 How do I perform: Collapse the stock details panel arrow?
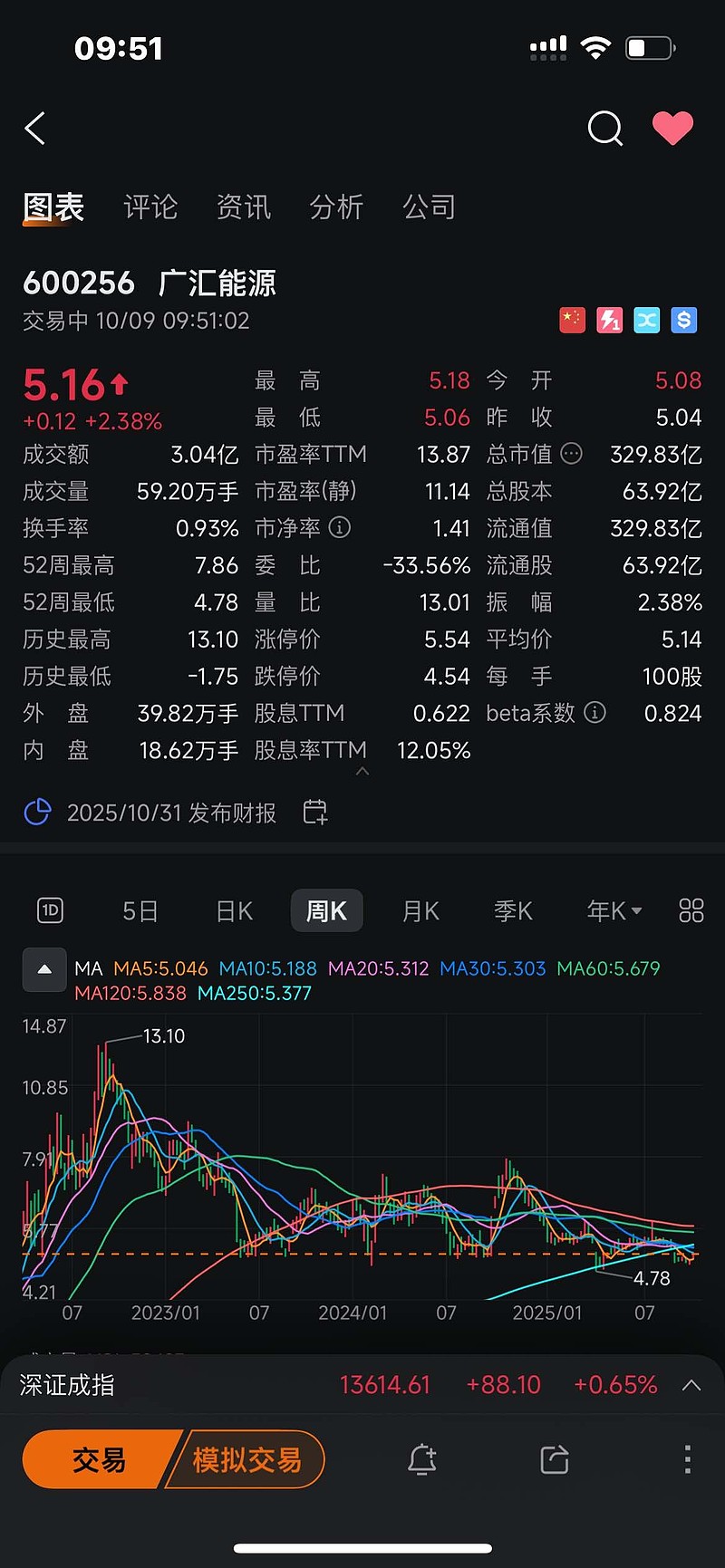(362, 772)
